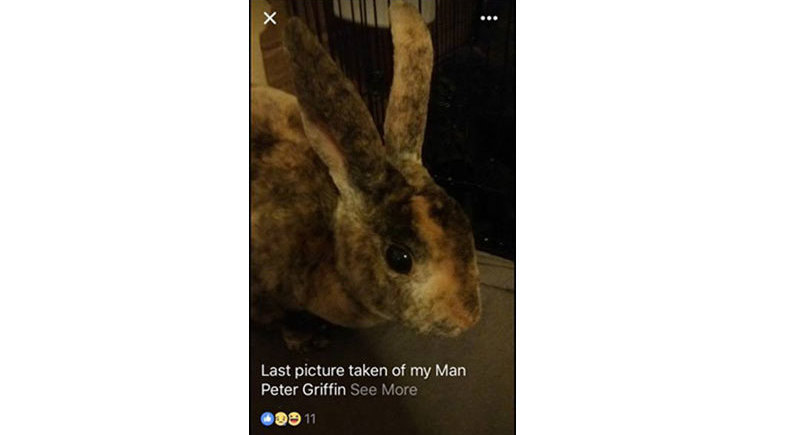Open the three-dot options menu
This screenshot has height=435, width=785.
[489, 18]
